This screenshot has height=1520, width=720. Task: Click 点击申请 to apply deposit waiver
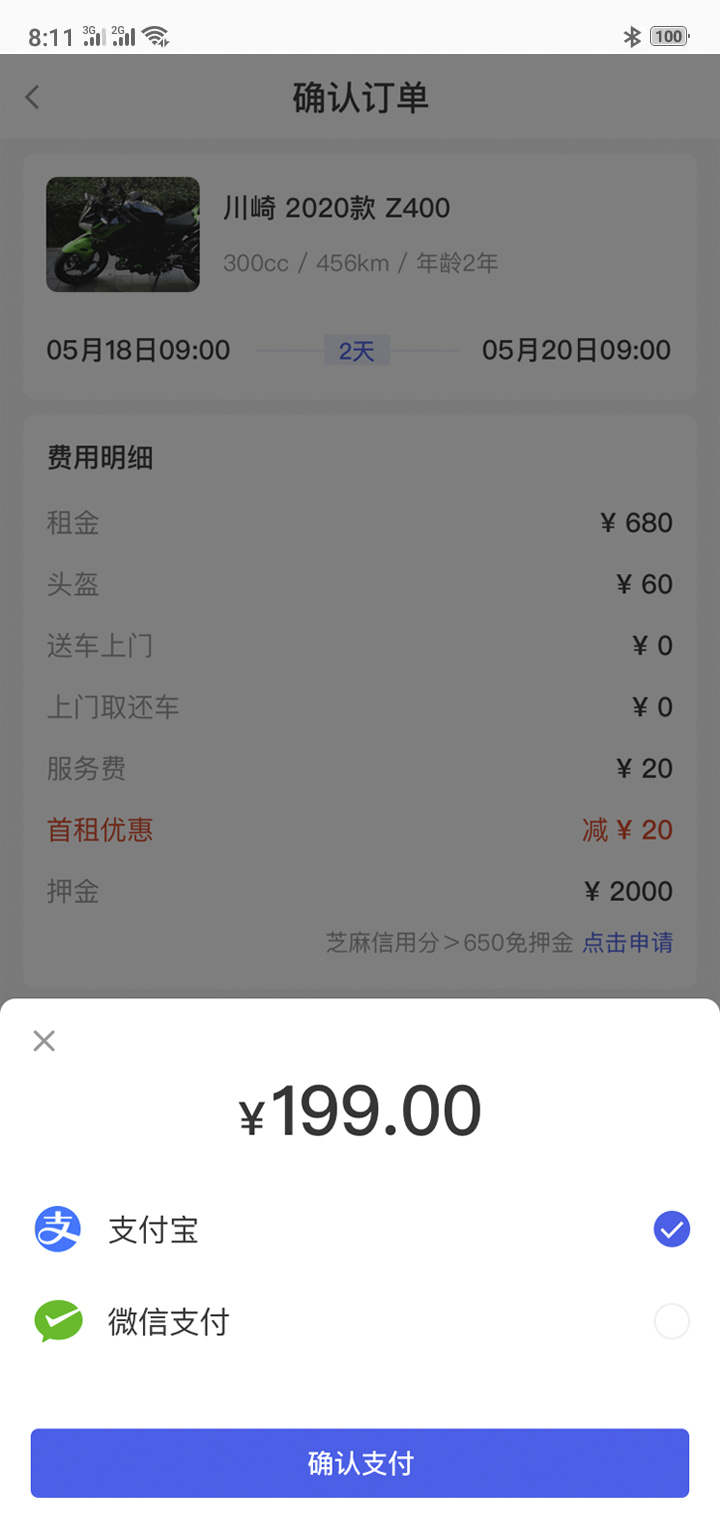[628, 942]
